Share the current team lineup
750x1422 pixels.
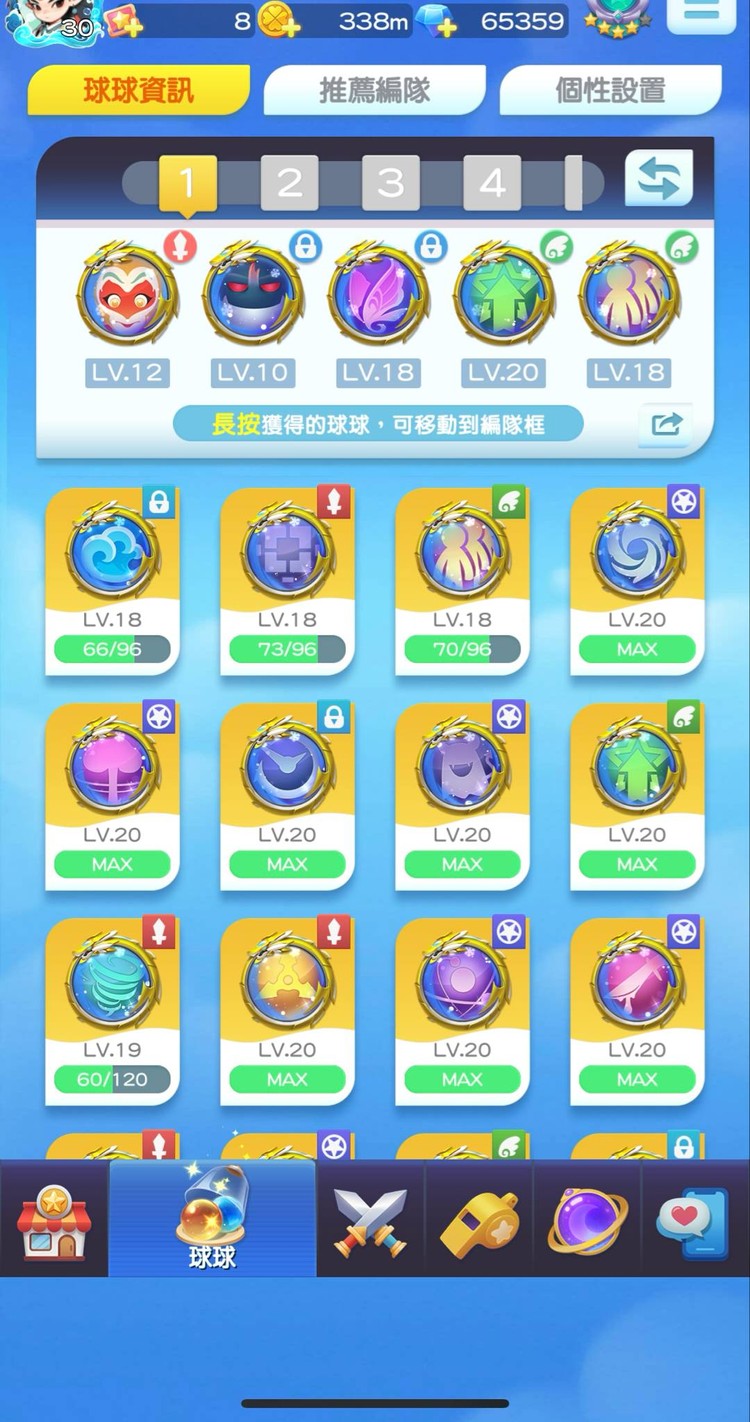[664, 424]
